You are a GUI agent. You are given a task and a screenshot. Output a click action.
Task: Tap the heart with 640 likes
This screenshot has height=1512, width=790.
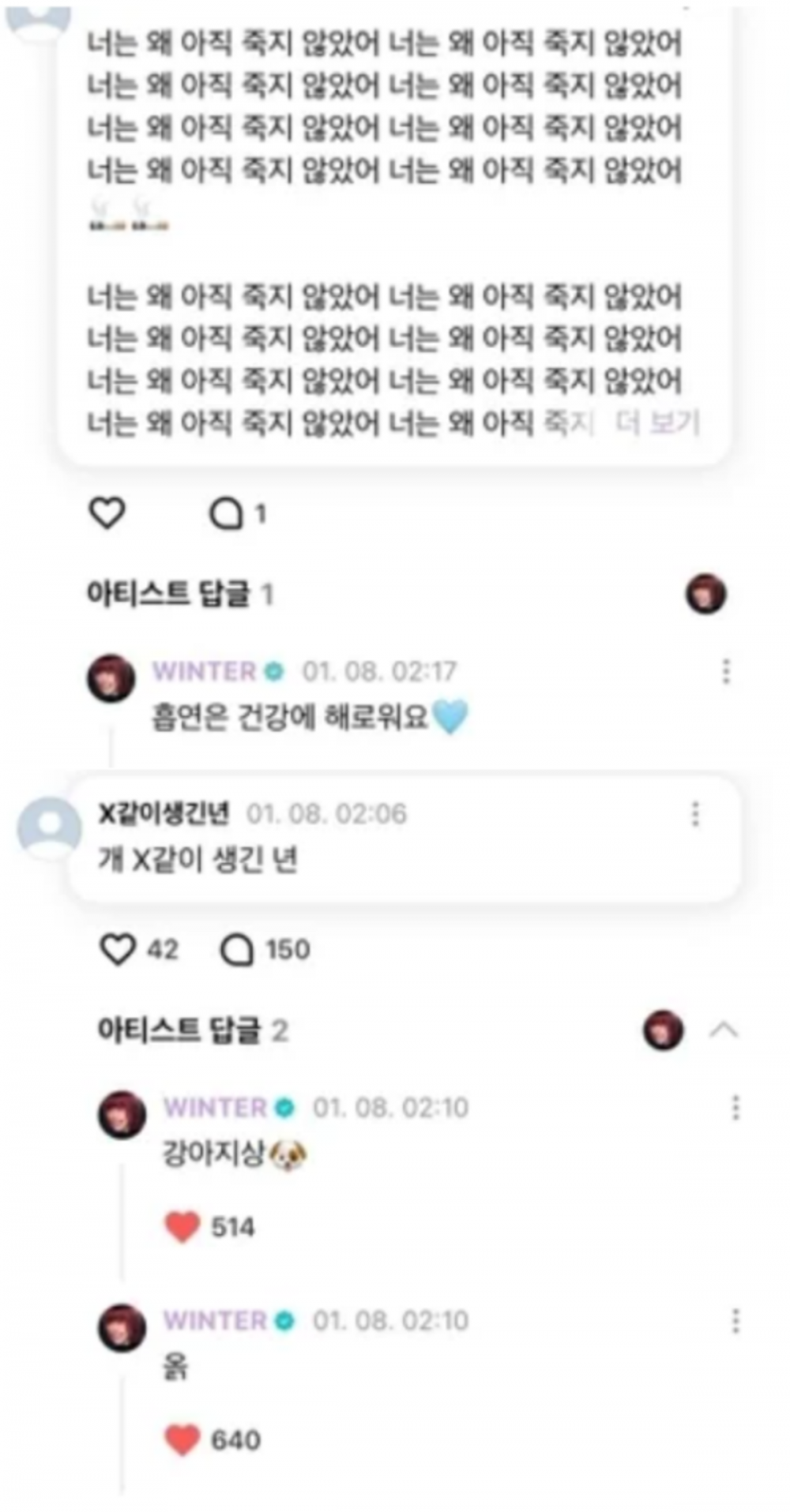pos(182,1439)
